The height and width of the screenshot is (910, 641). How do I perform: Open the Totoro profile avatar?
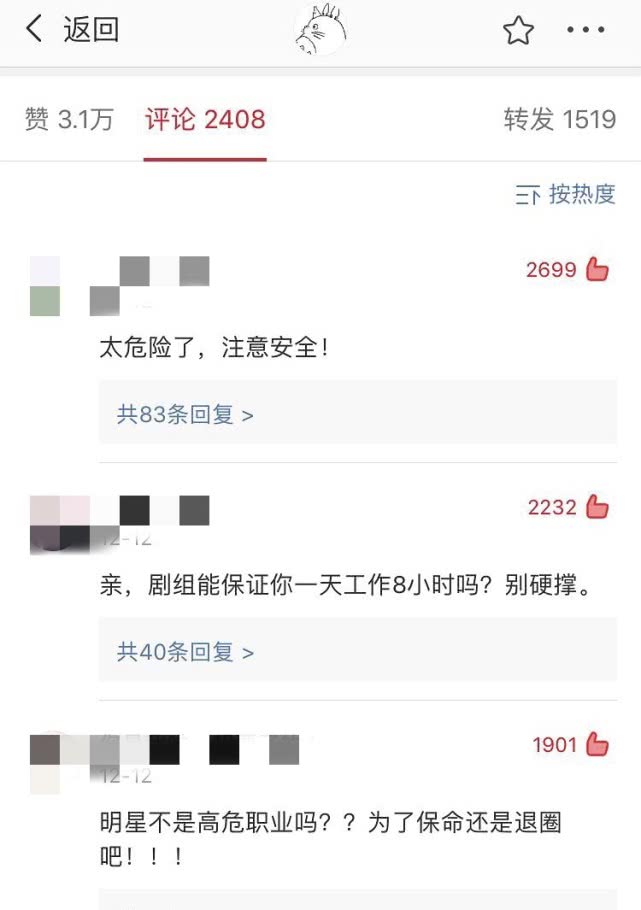coord(320,31)
